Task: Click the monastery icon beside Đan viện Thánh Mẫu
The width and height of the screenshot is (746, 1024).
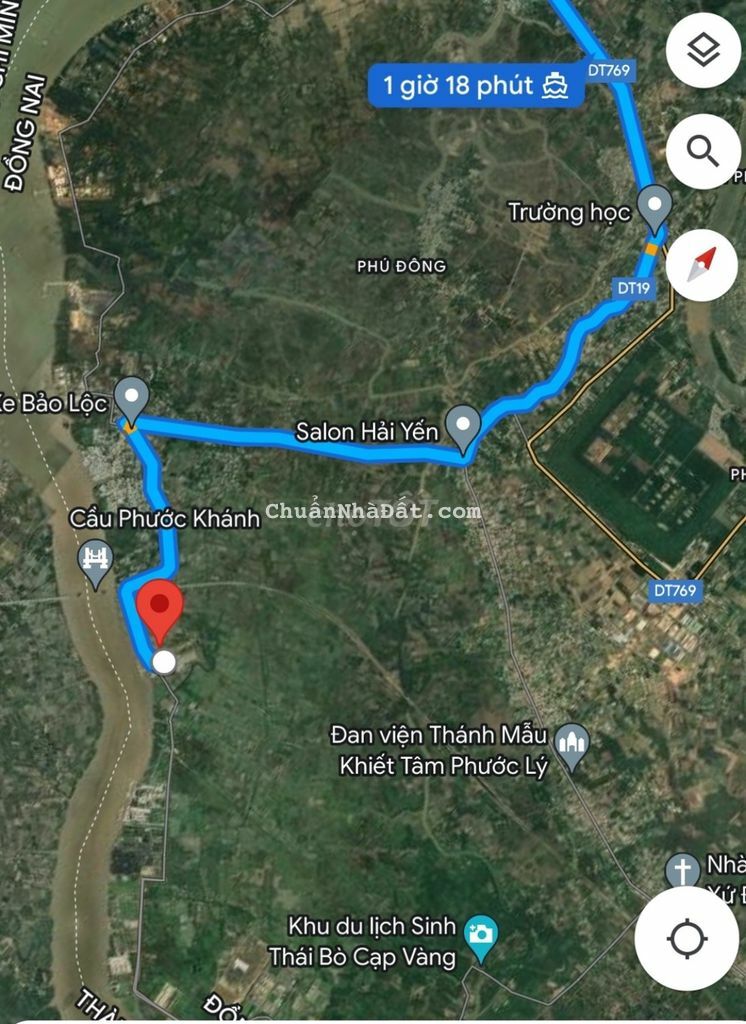Action: tap(574, 744)
